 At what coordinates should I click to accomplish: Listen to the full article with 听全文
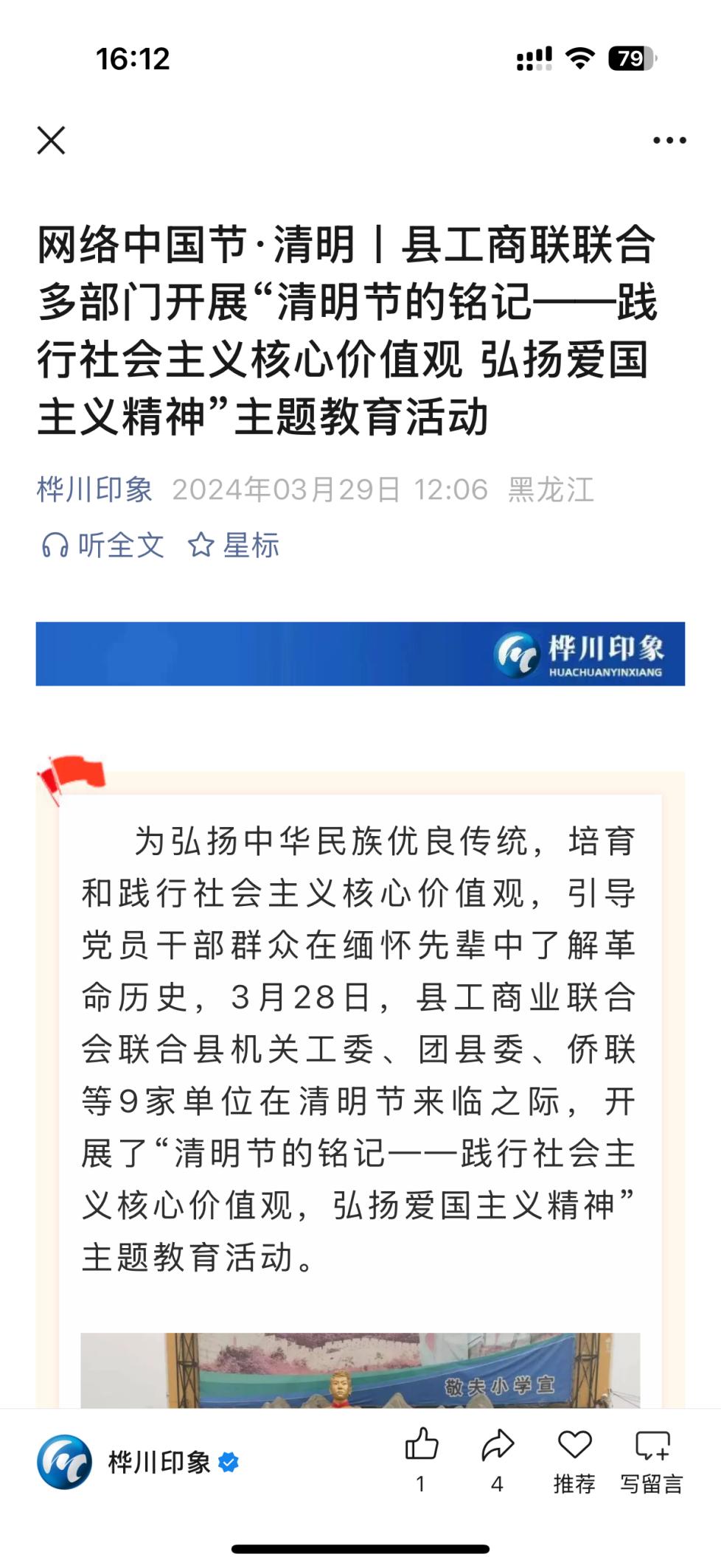coord(102,546)
